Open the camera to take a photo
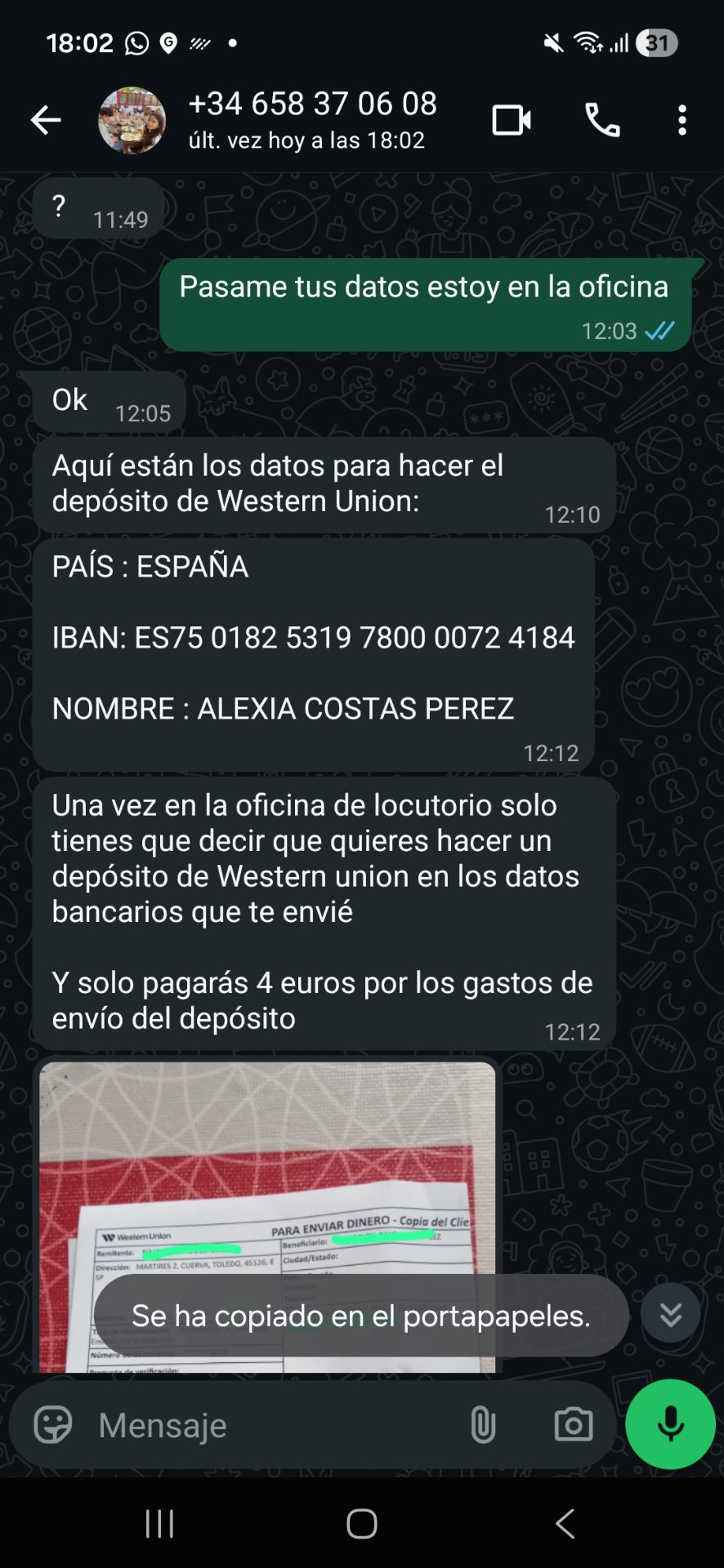Image resolution: width=724 pixels, height=1568 pixels. click(573, 1426)
